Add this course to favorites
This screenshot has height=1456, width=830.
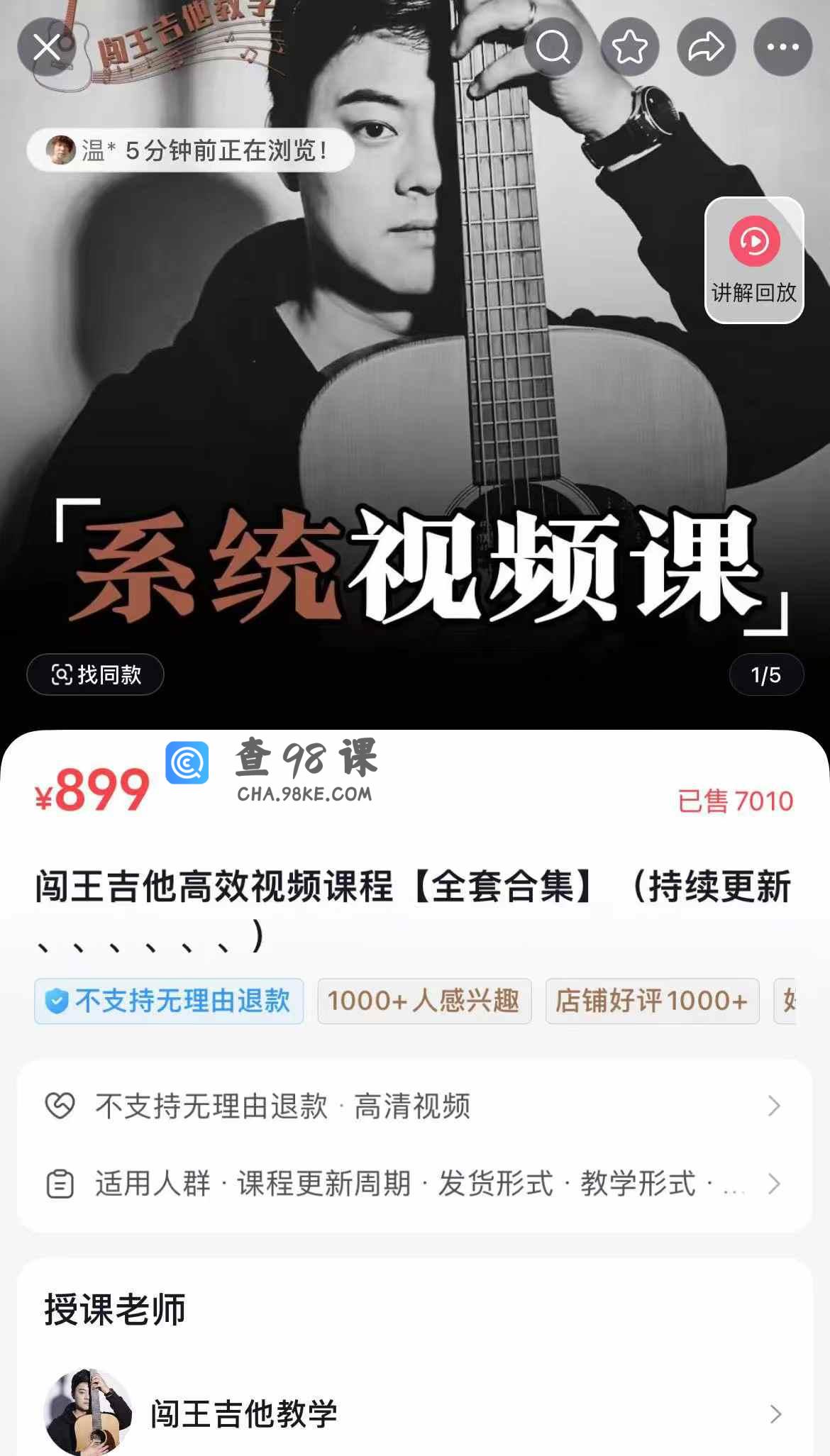[x=629, y=48]
